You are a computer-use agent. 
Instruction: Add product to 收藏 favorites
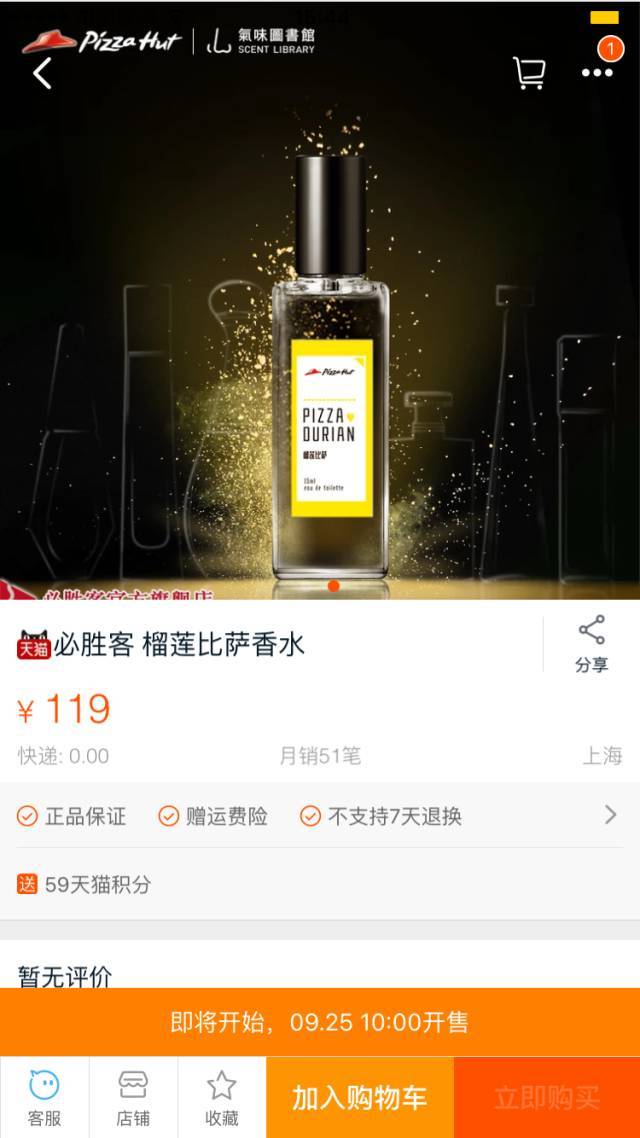coord(221,1097)
